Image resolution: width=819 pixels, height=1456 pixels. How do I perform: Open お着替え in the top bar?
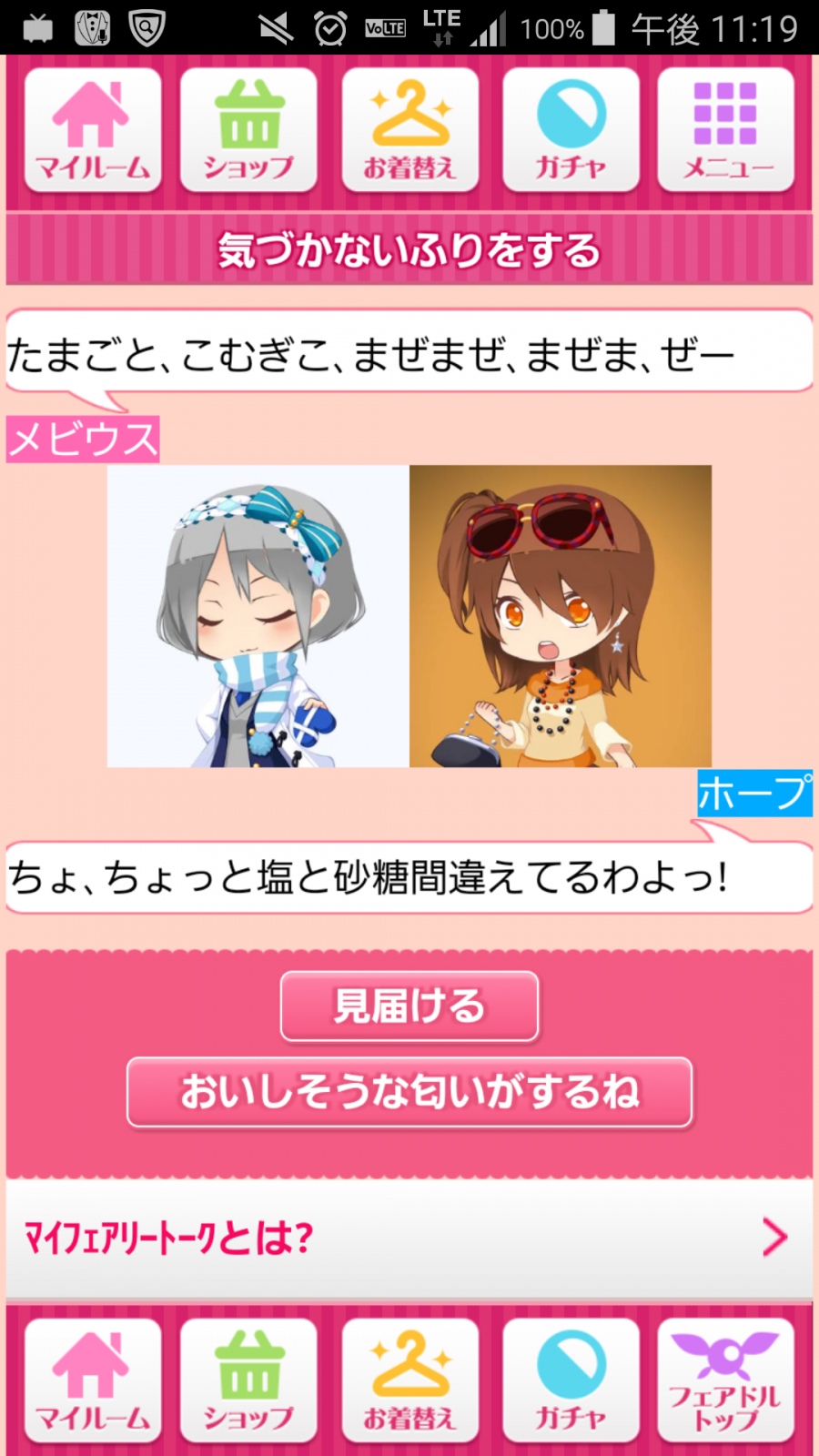click(x=409, y=129)
